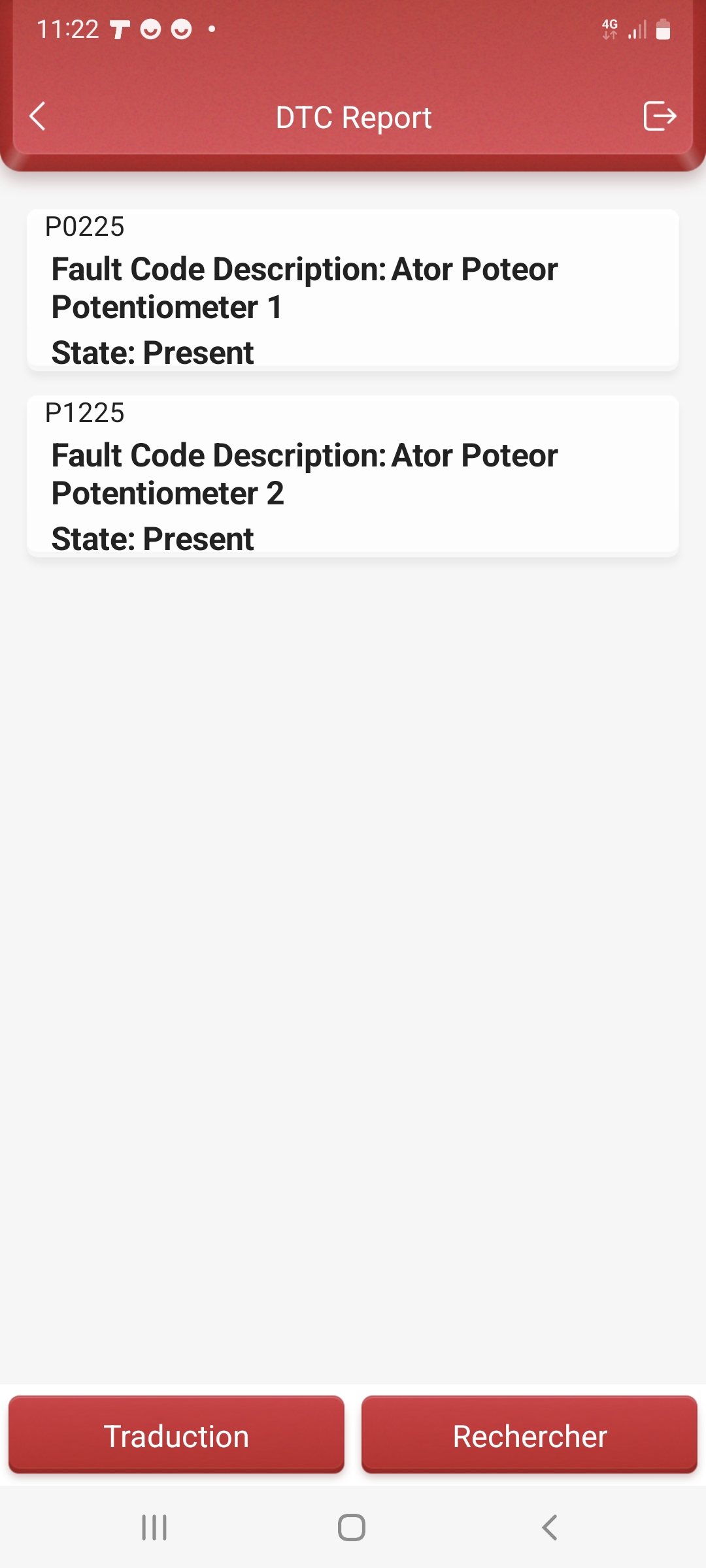Tap the Traduction button
This screenshot has width=706, height=1568.
(x=176, y=1435)
